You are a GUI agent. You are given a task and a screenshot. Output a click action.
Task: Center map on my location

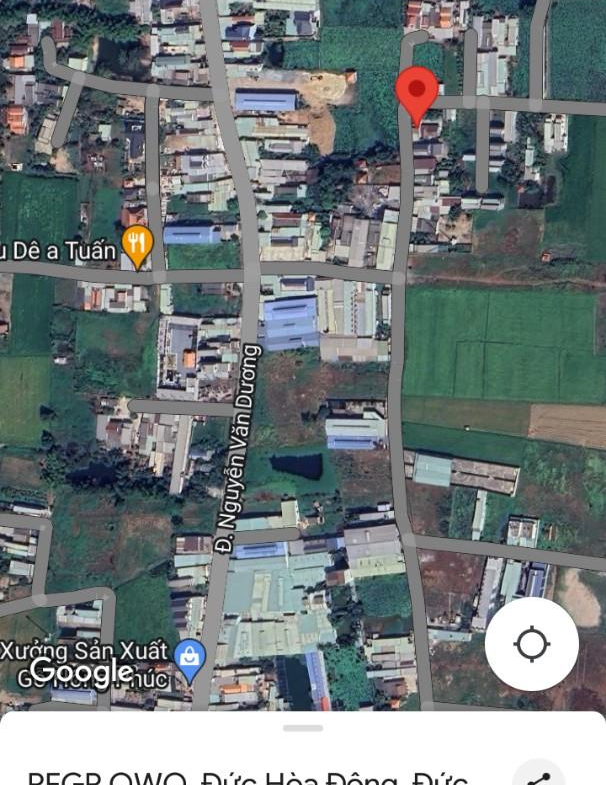(531, 645)
